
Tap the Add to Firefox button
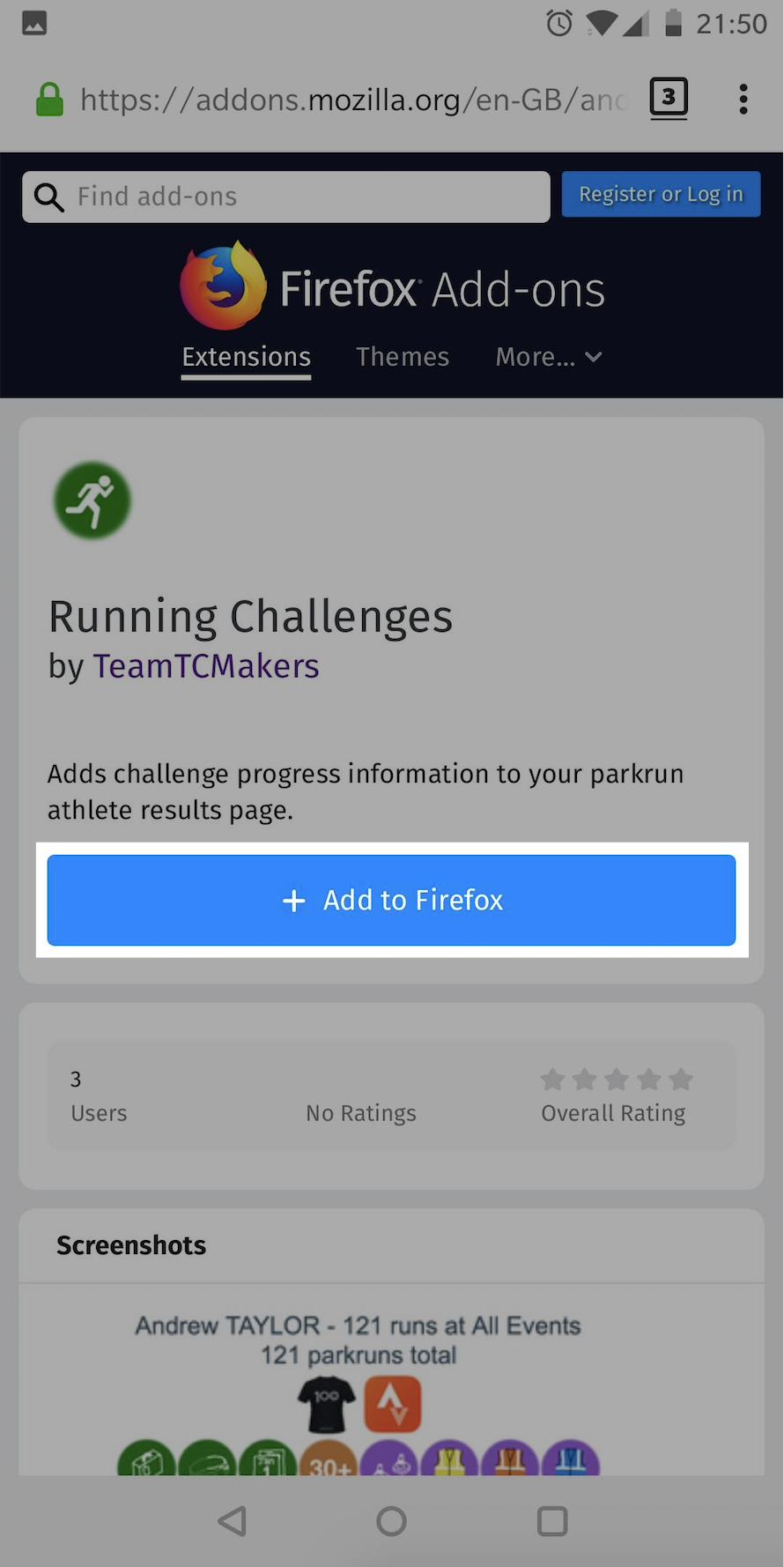(x=391, y=900)
